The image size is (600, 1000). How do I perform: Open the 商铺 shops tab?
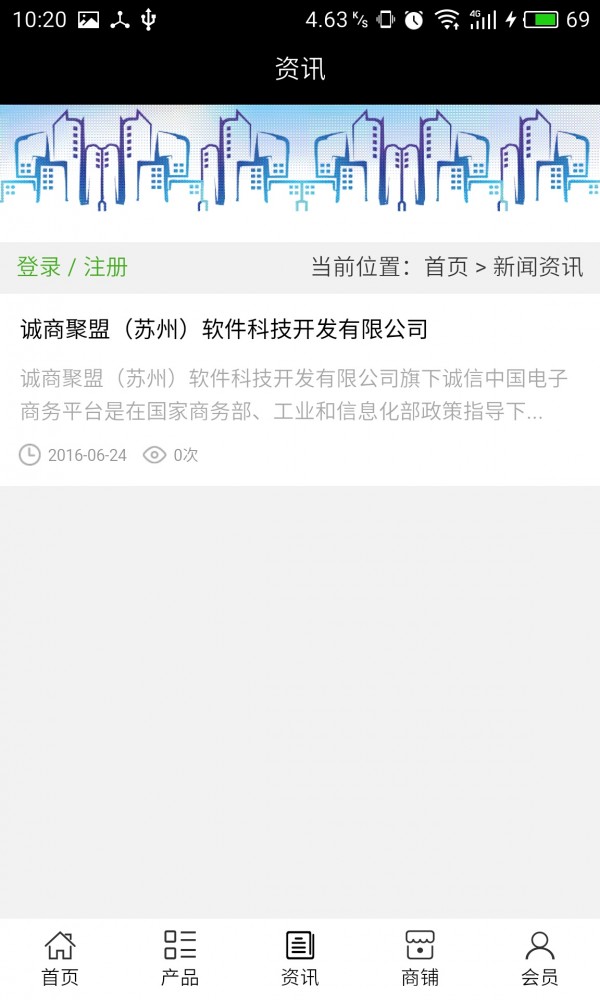tap(420, 958)
